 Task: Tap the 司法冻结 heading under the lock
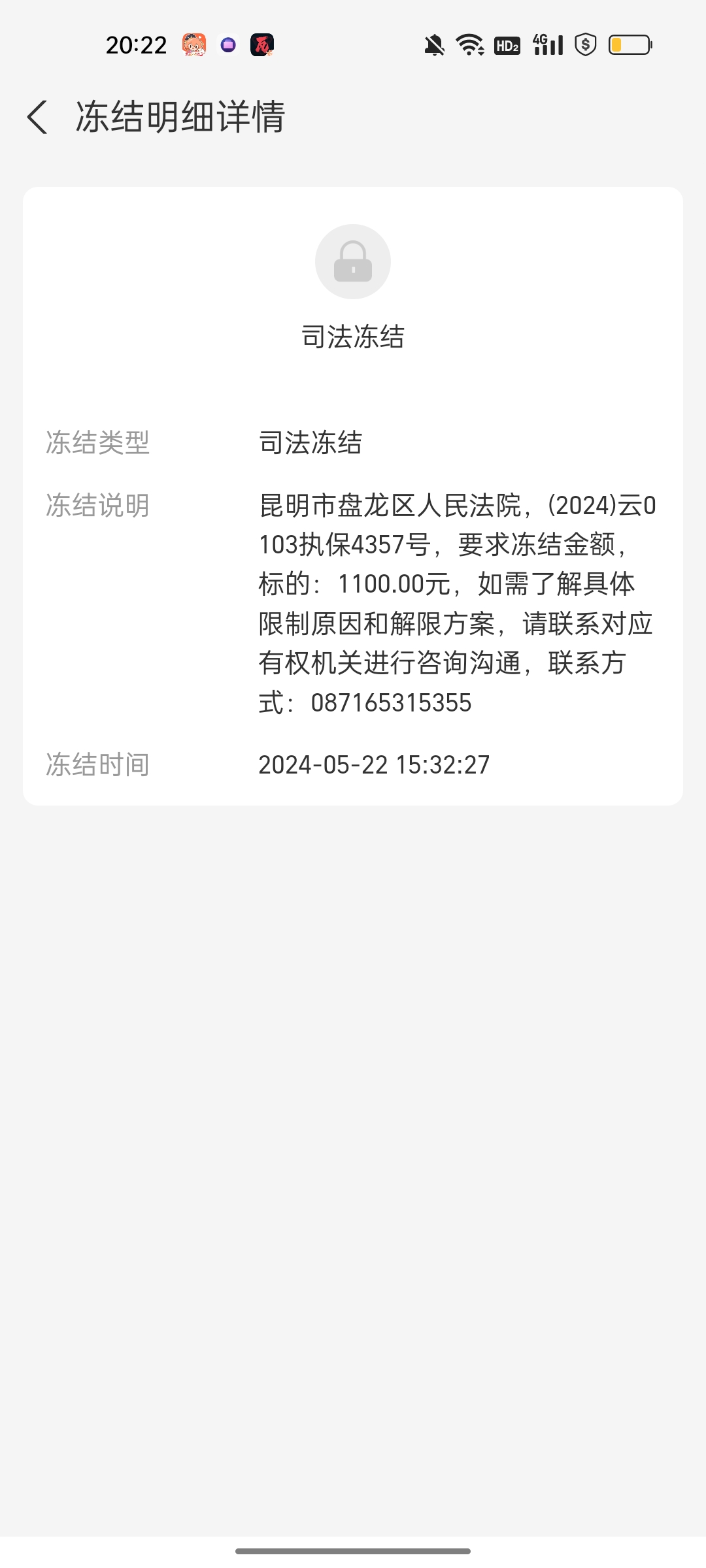click(352, 336)
